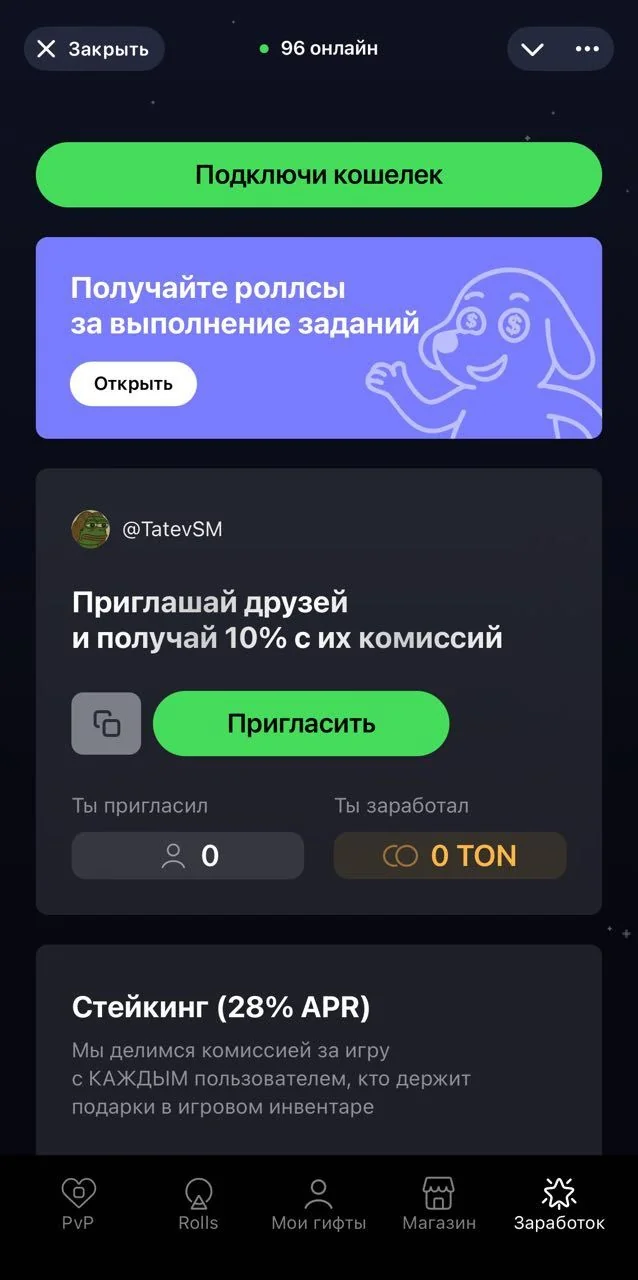Invite friends with the Пригласить button

[301, 723]
